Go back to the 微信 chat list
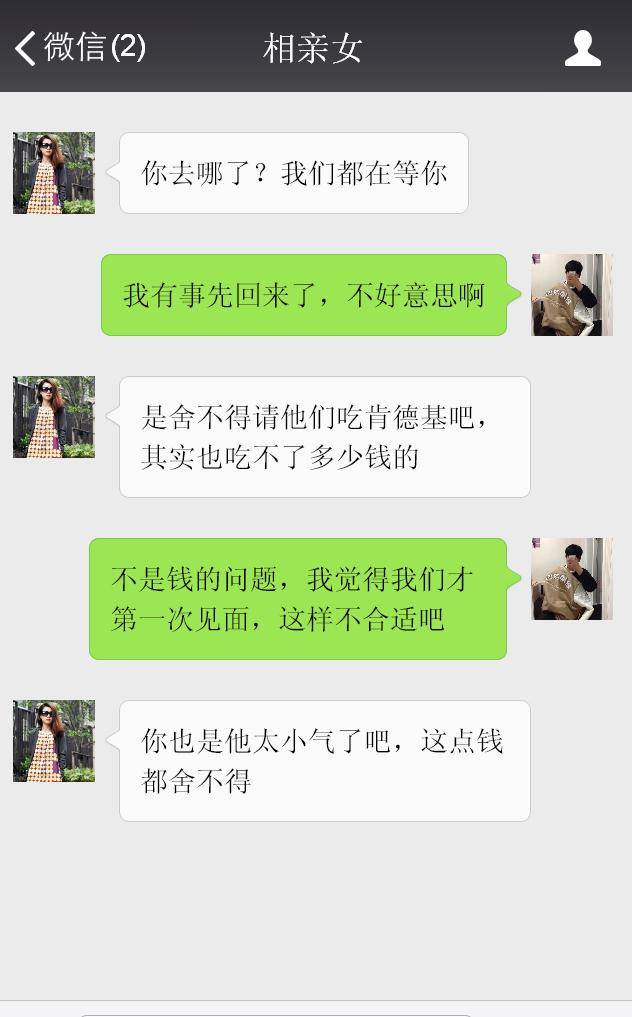This screenshot has height=1017, width=632. coord(78,47)
